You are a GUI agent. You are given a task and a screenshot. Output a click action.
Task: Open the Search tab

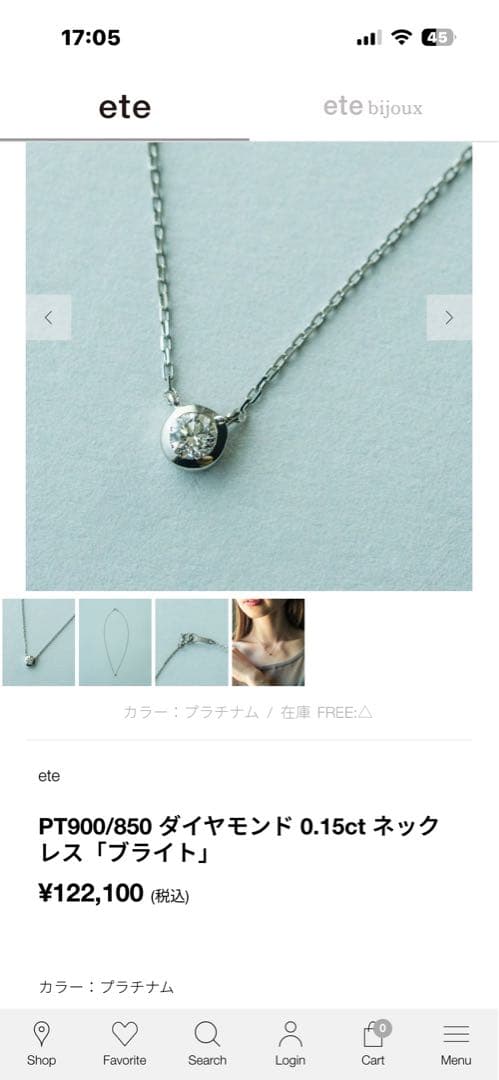(207, 1043)
